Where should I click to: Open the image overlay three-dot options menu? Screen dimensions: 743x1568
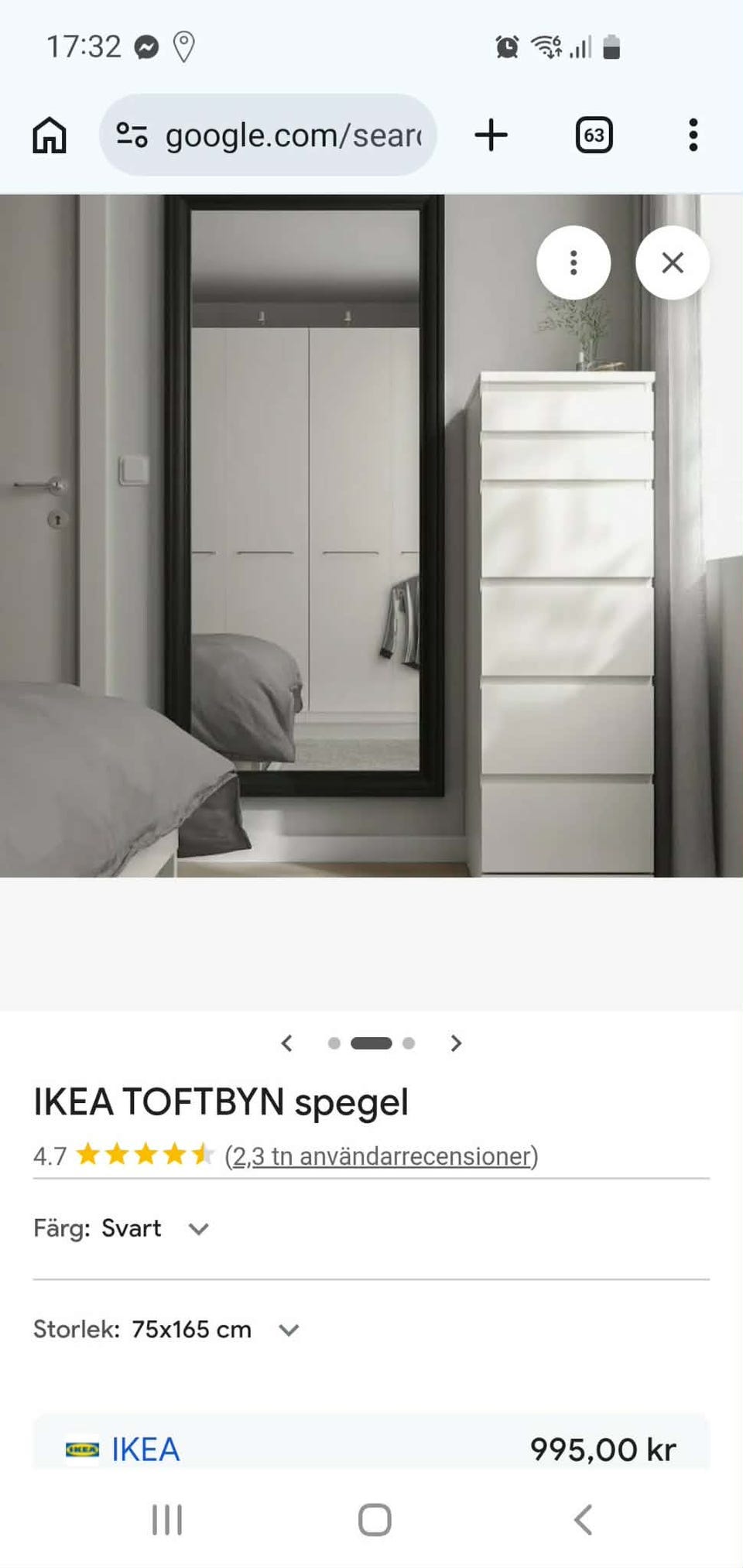pos(574,263)
